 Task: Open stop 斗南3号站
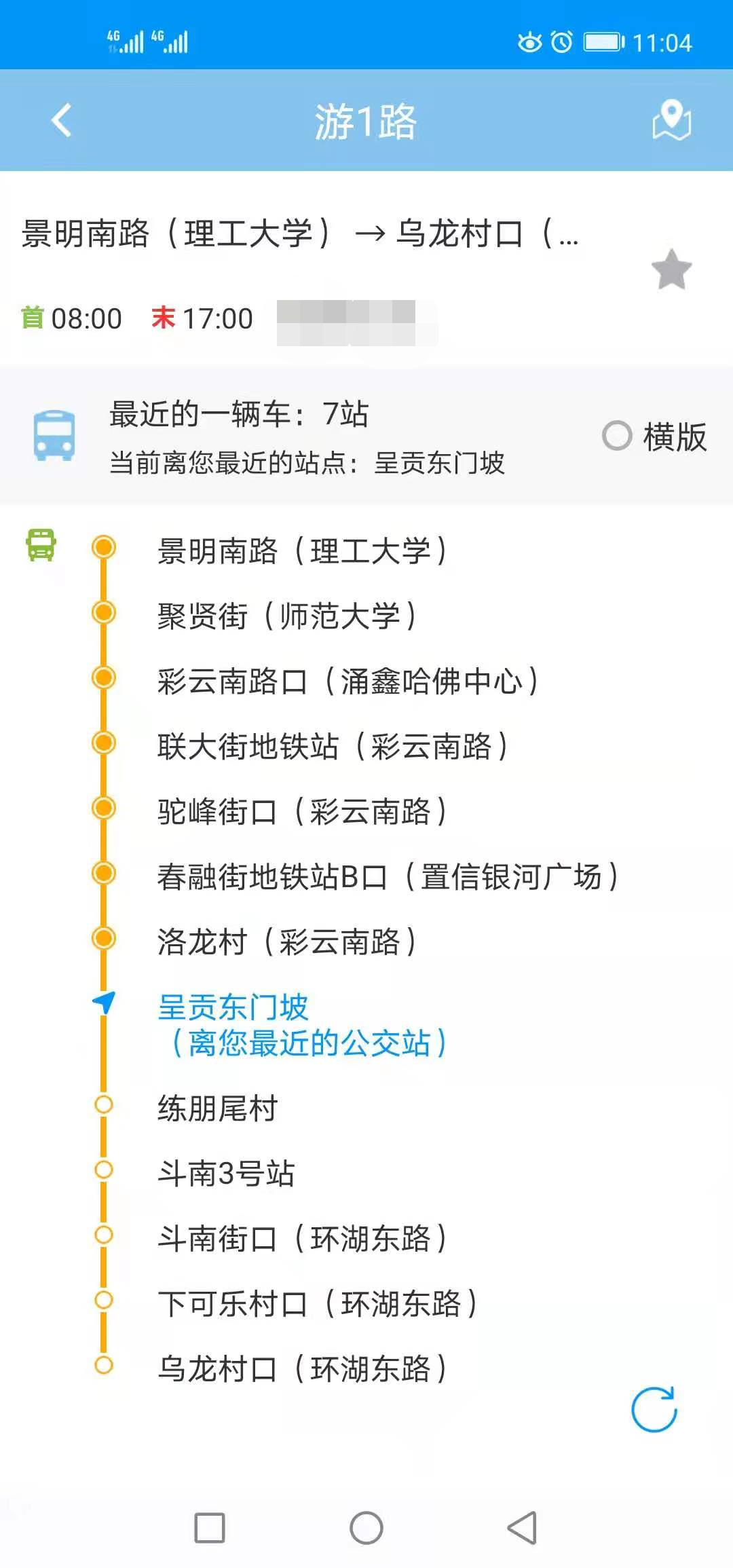pos(226,1173)
